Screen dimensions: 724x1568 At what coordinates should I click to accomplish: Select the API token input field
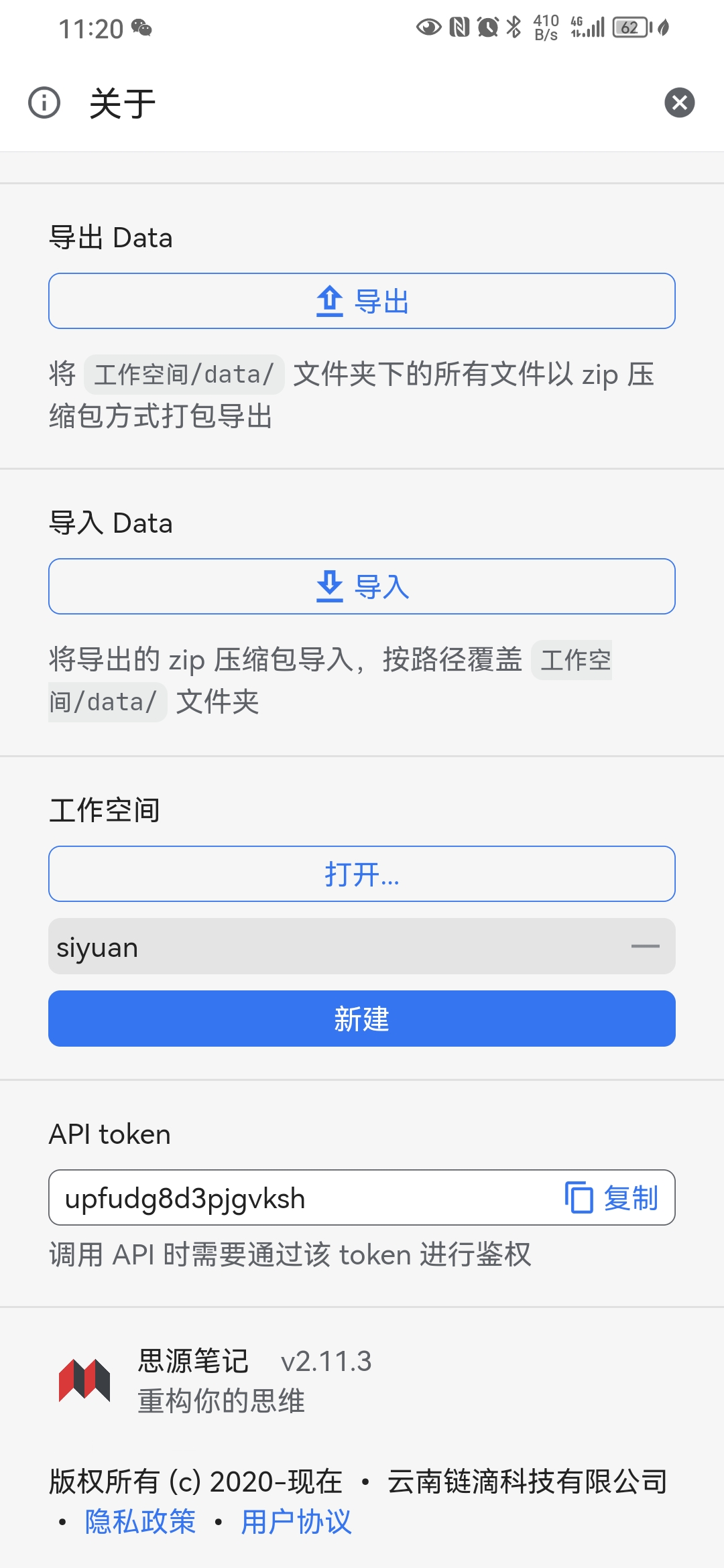click(268, 1198)
